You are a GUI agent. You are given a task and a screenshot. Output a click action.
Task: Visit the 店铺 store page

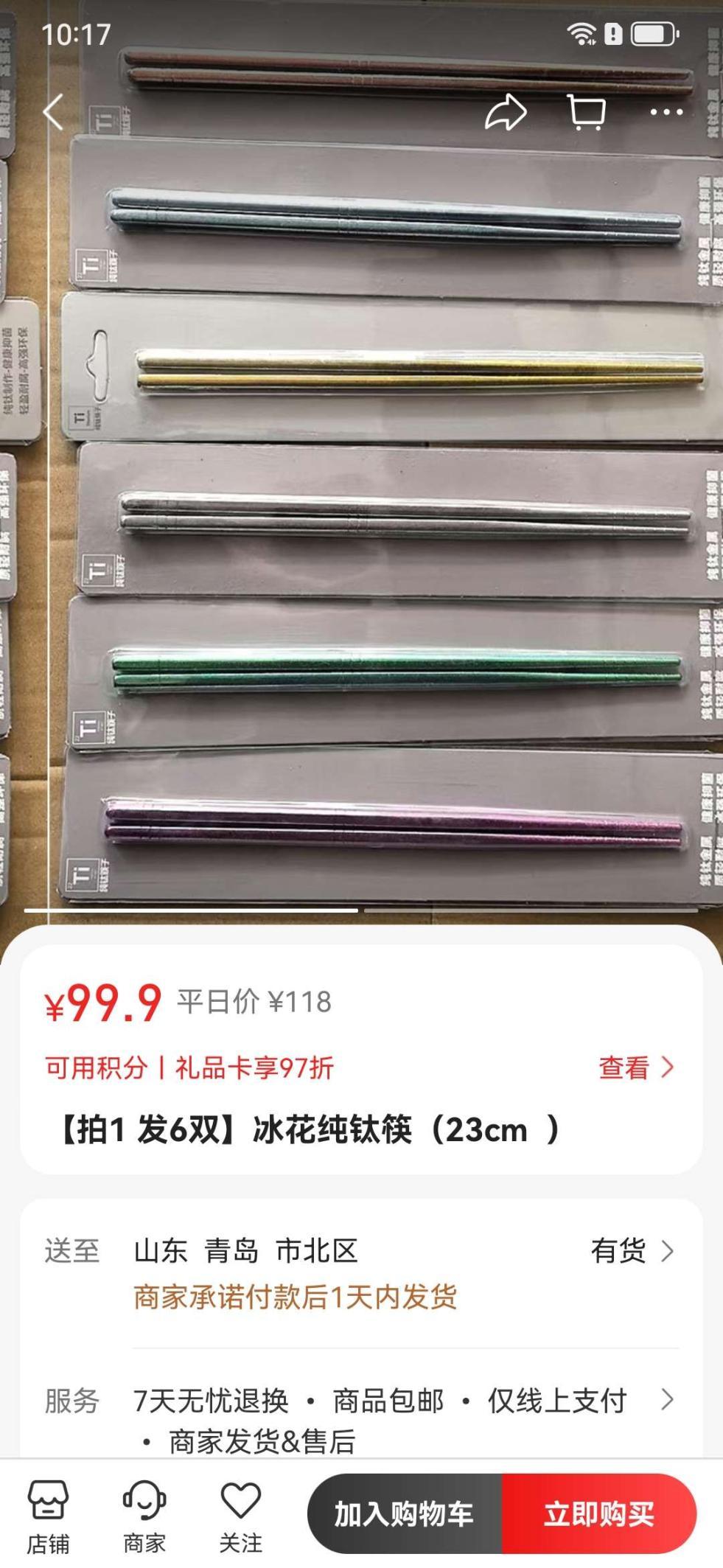pyautogui.click(x=48, y=1517)
